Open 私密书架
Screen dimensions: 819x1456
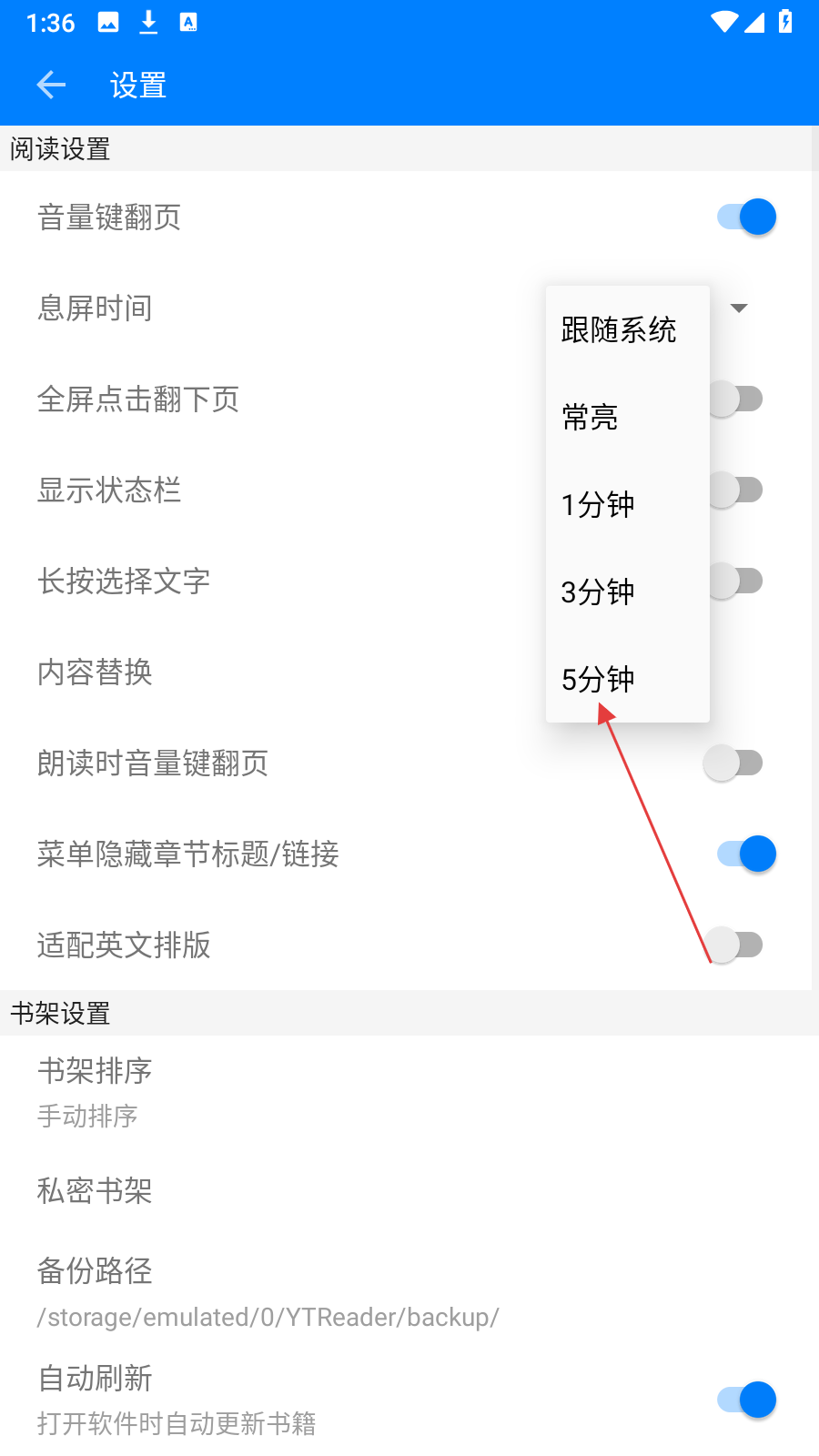(96, 1190)
